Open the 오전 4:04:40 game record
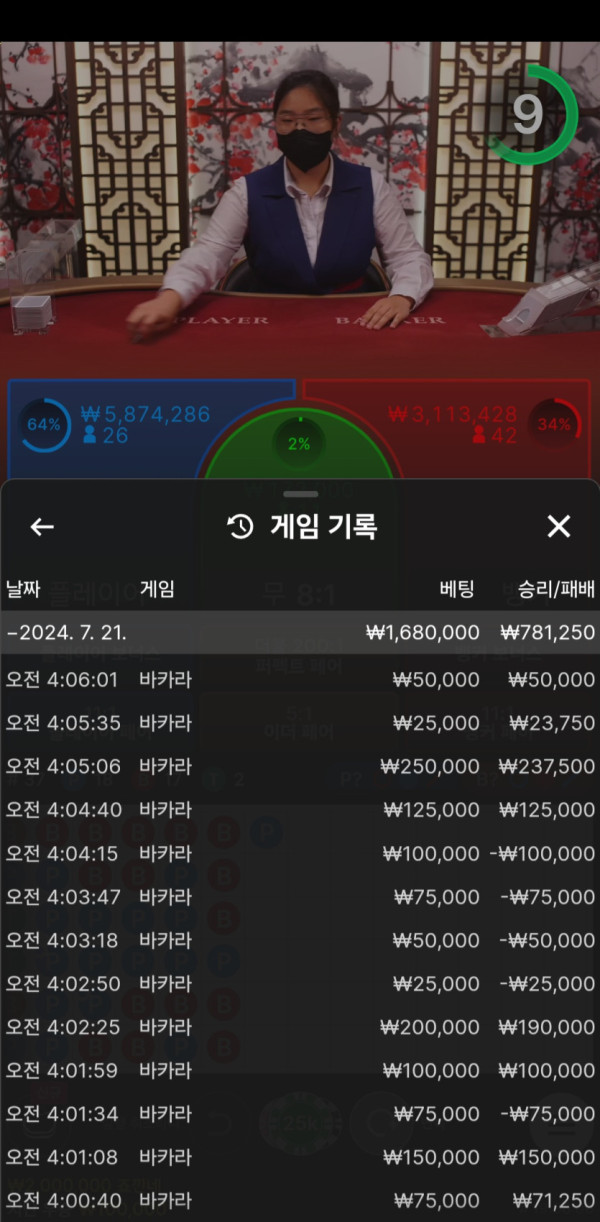The image size is (600, 1222). (x=300, y=810)
